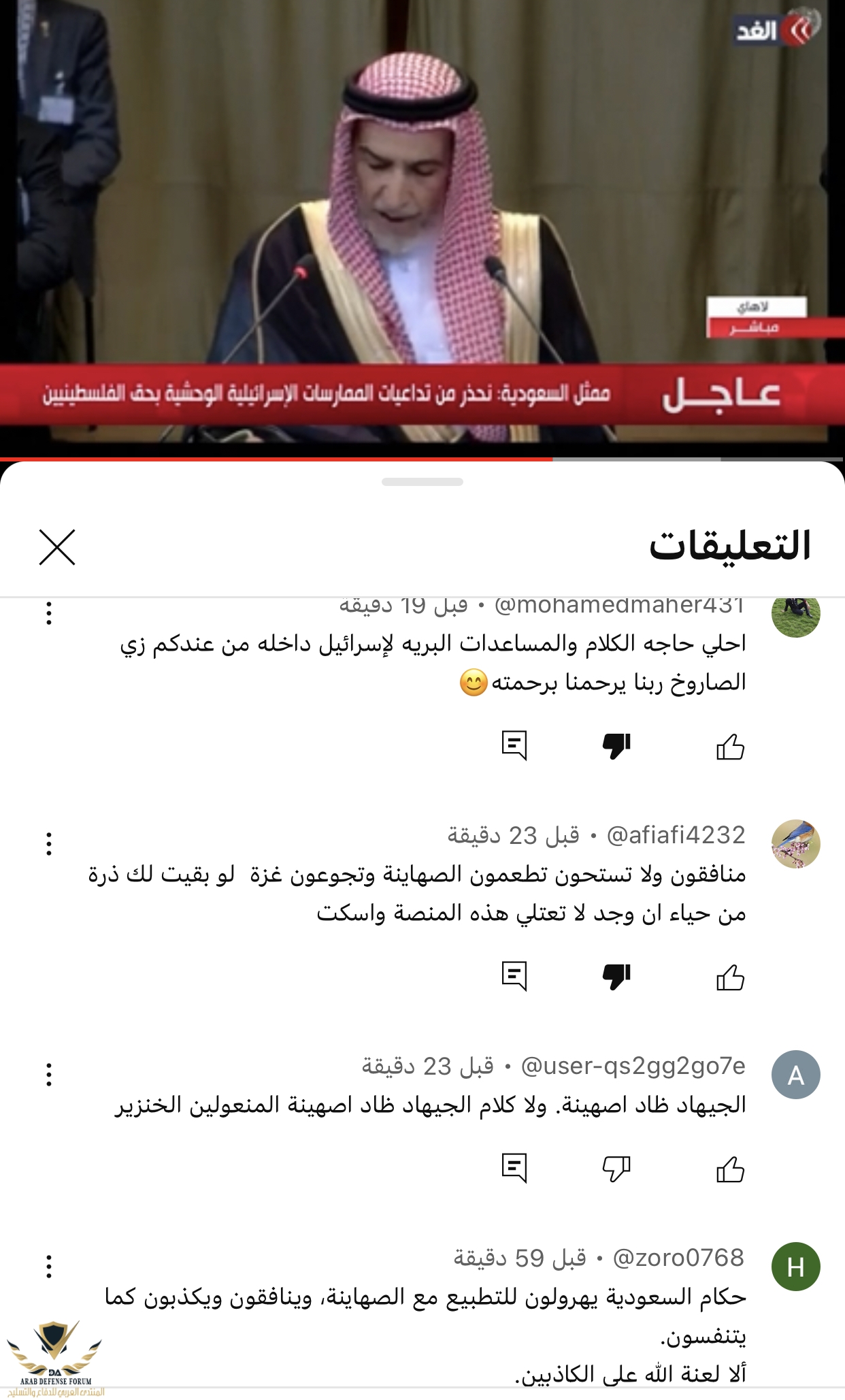Viewport: 845px width, 1400px height.
Task: Remove dislike on @mohamedmaher431's comment
Action: pyautogui.click(x=616, y=747)
